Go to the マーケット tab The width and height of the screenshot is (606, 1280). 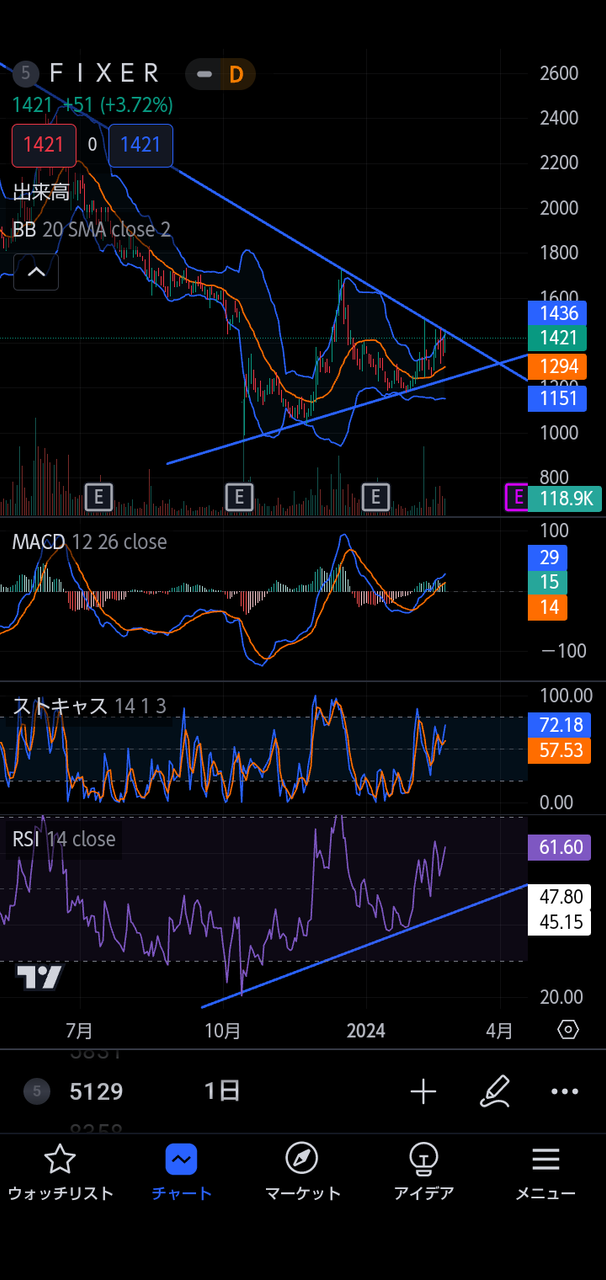coord(302,1172)
